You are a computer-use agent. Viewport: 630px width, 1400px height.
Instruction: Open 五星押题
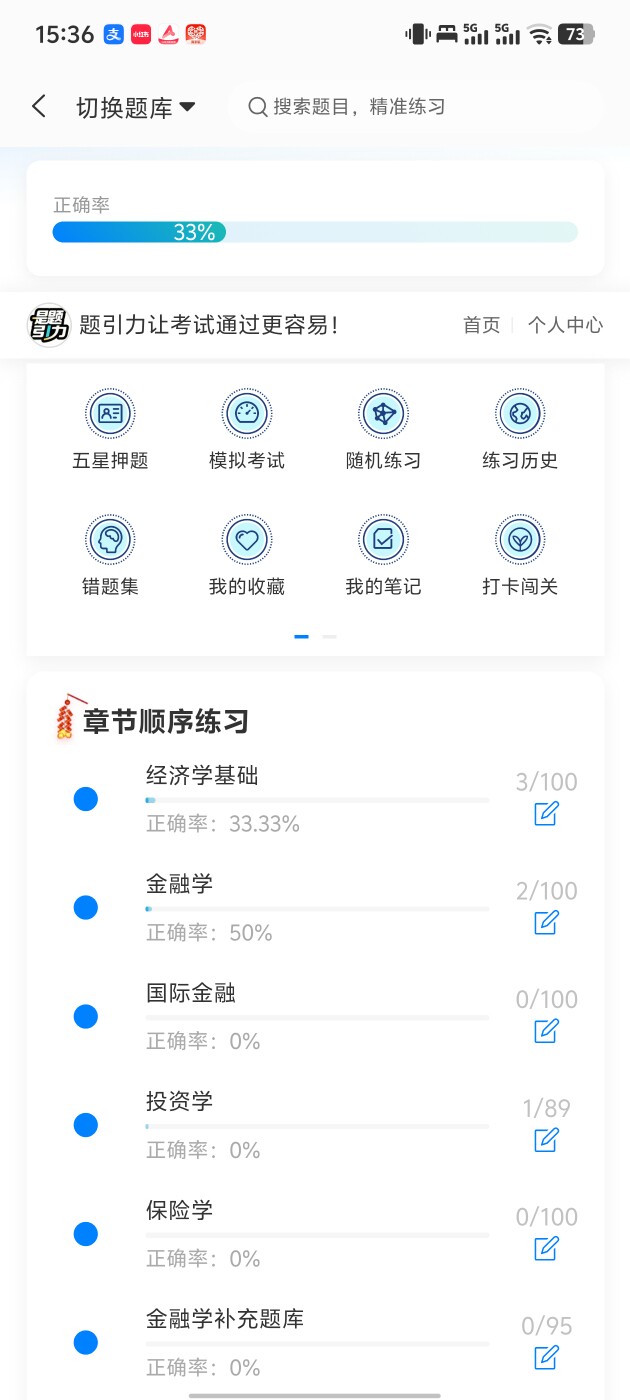coord(110,430)
